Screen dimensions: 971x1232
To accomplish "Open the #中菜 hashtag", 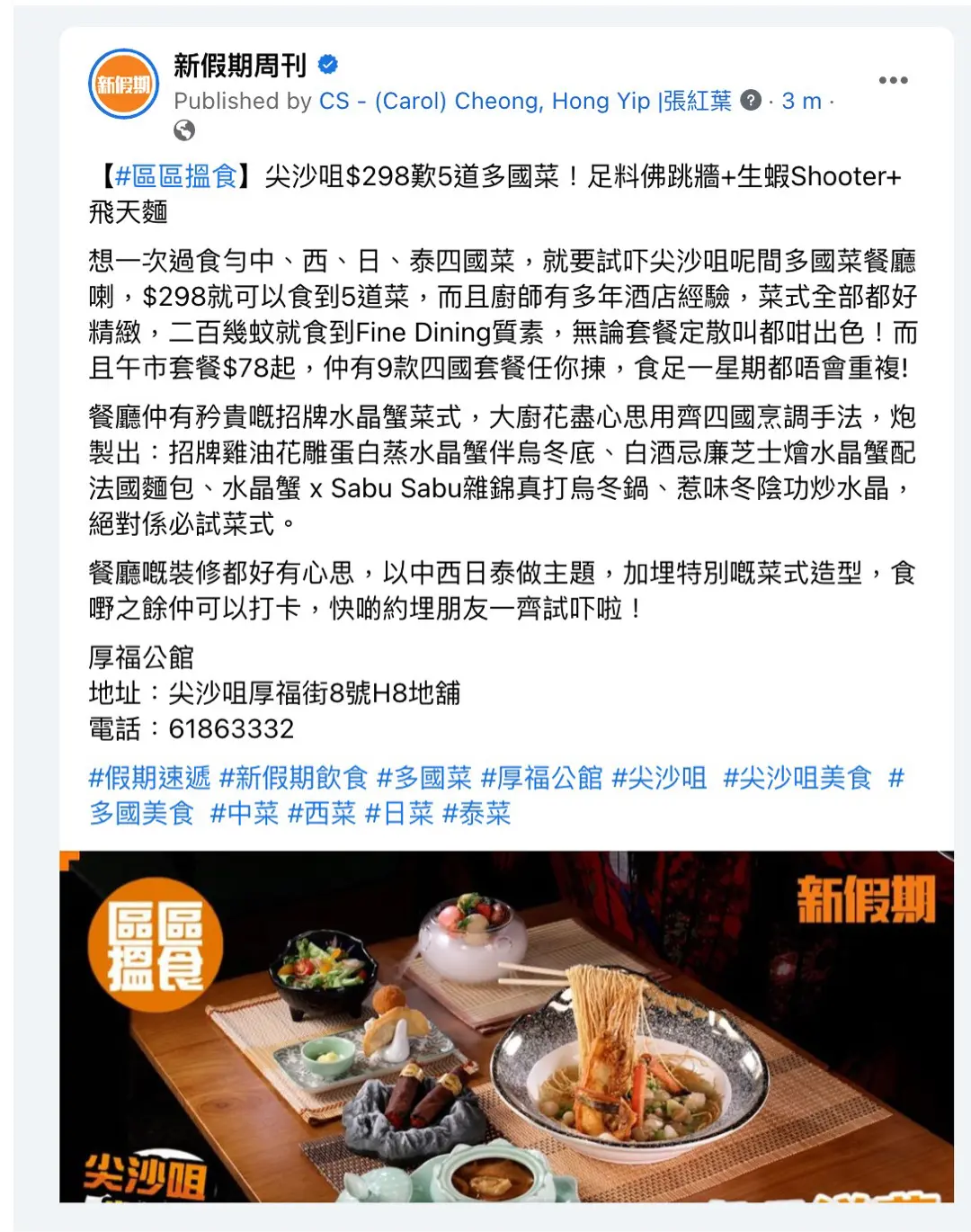I will [x=244, y=814].
